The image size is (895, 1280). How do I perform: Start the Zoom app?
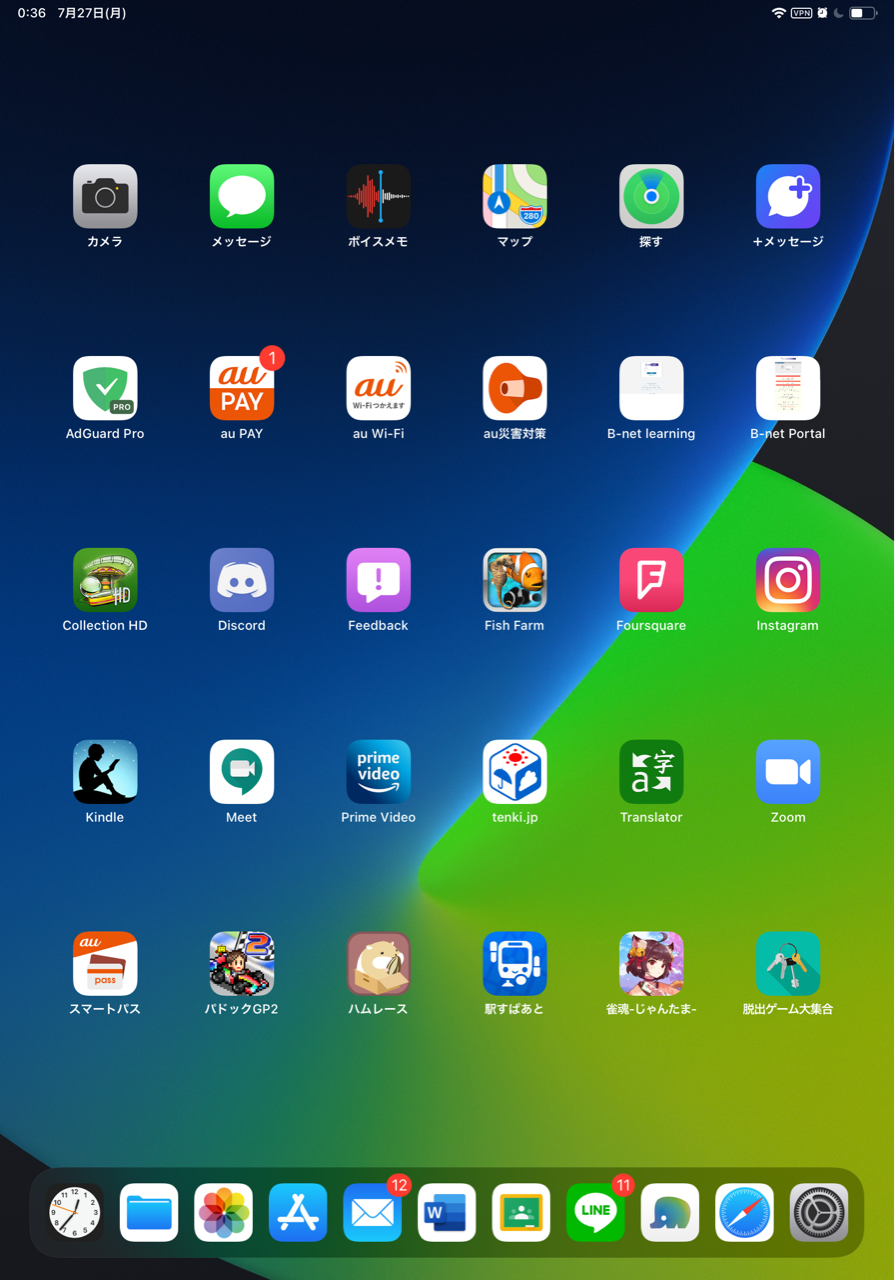(788, 772)
